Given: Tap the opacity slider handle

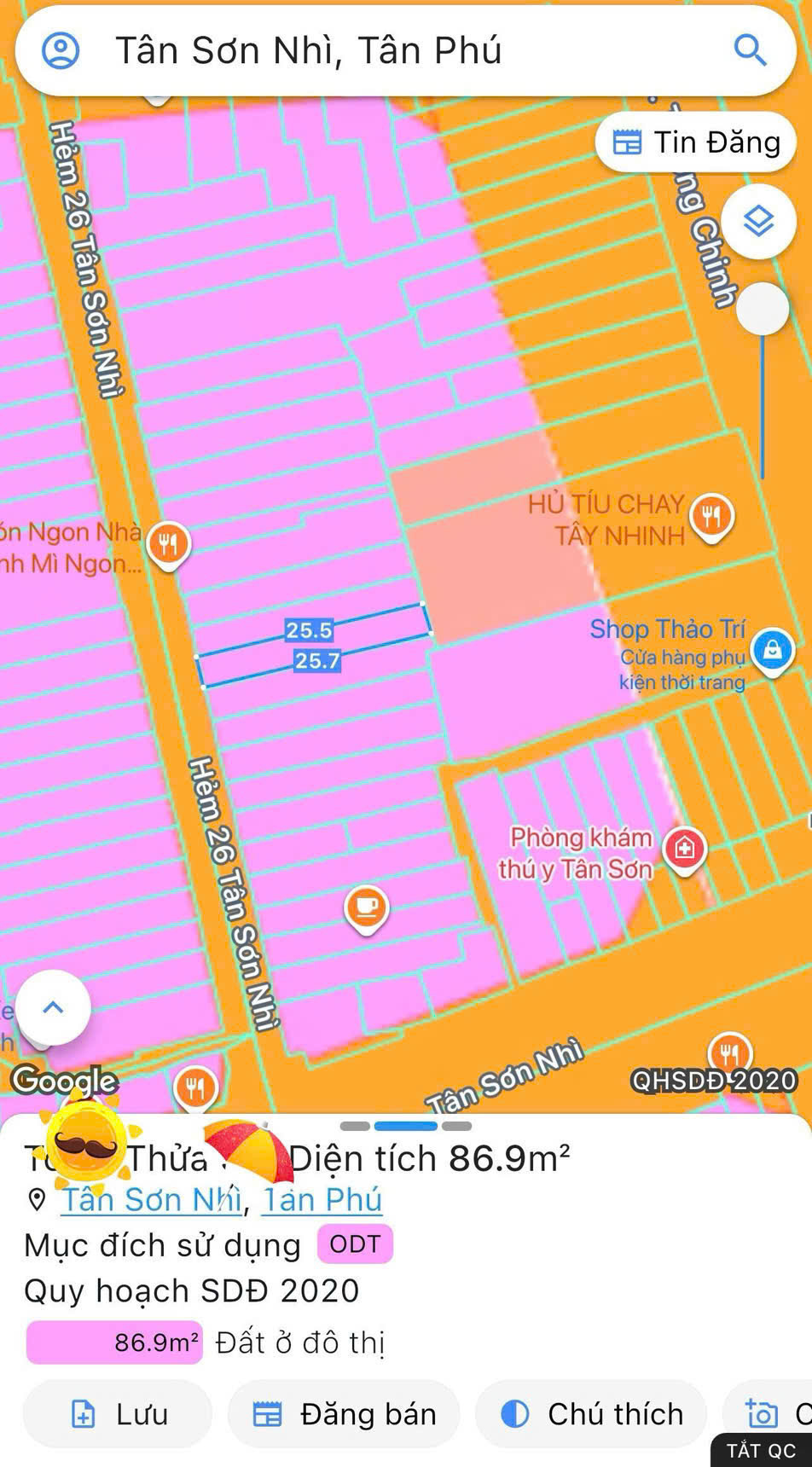Looking at the screenshot, I should tap(763, 309).
